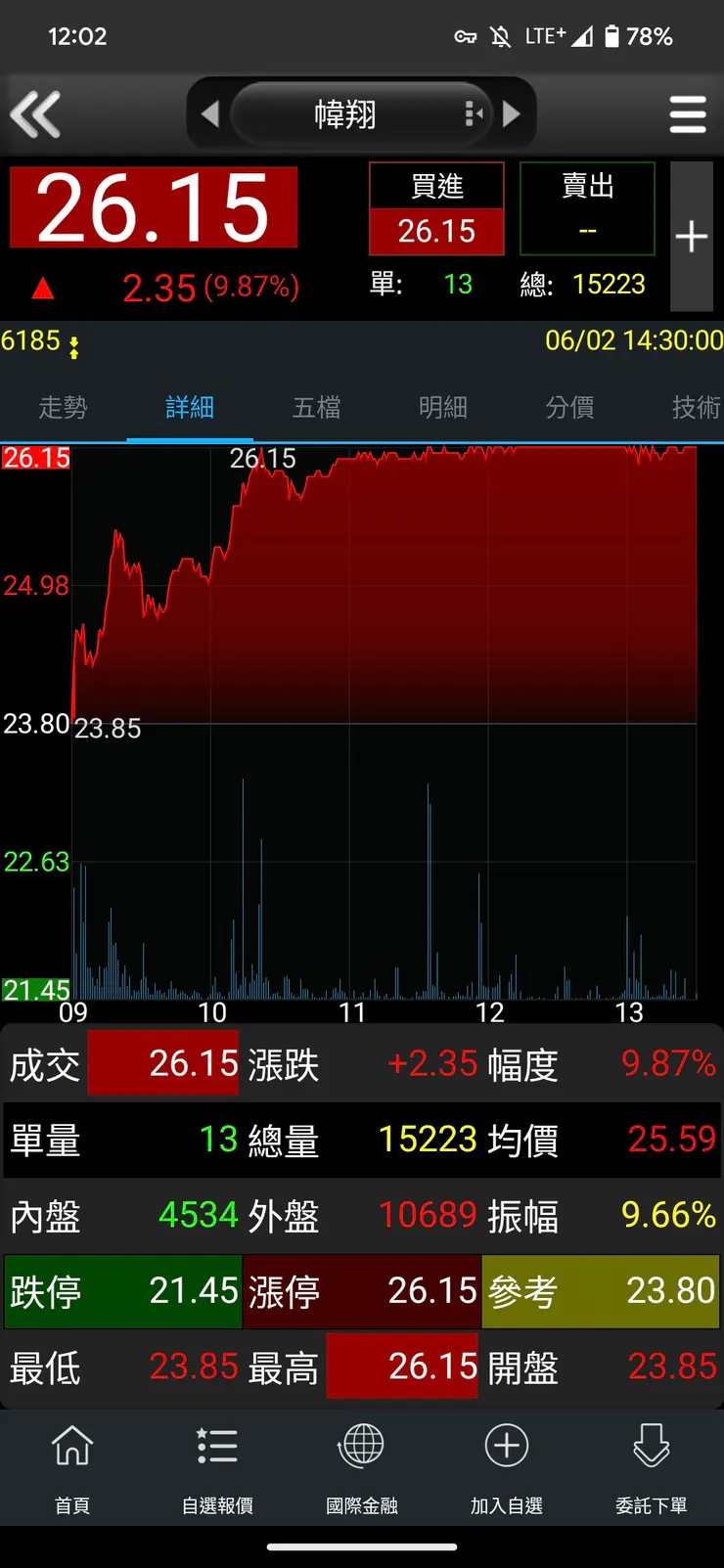Tap the 賣出 sell price box
The image size is (724, 1568).
587,209
